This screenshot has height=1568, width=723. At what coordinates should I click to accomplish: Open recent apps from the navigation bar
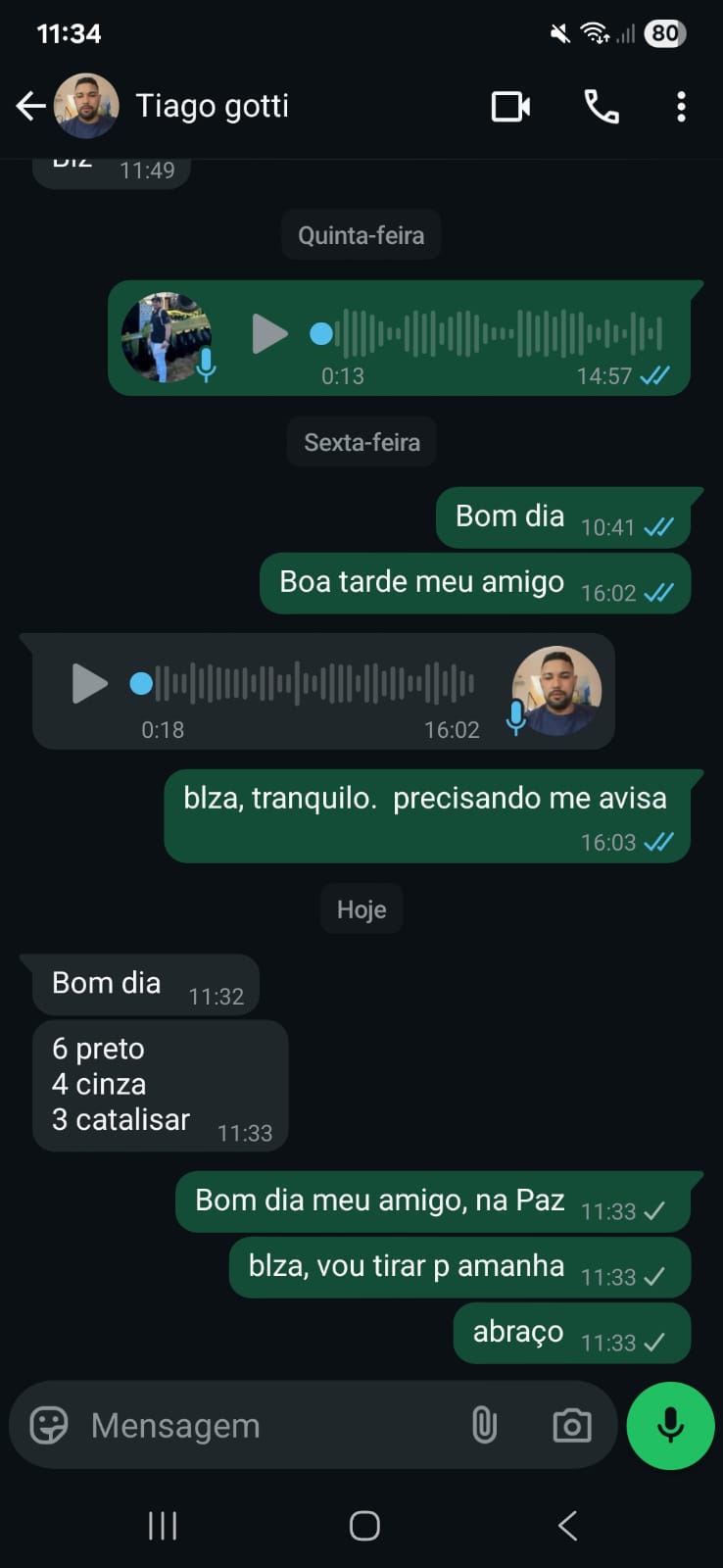coord(163,1525)
